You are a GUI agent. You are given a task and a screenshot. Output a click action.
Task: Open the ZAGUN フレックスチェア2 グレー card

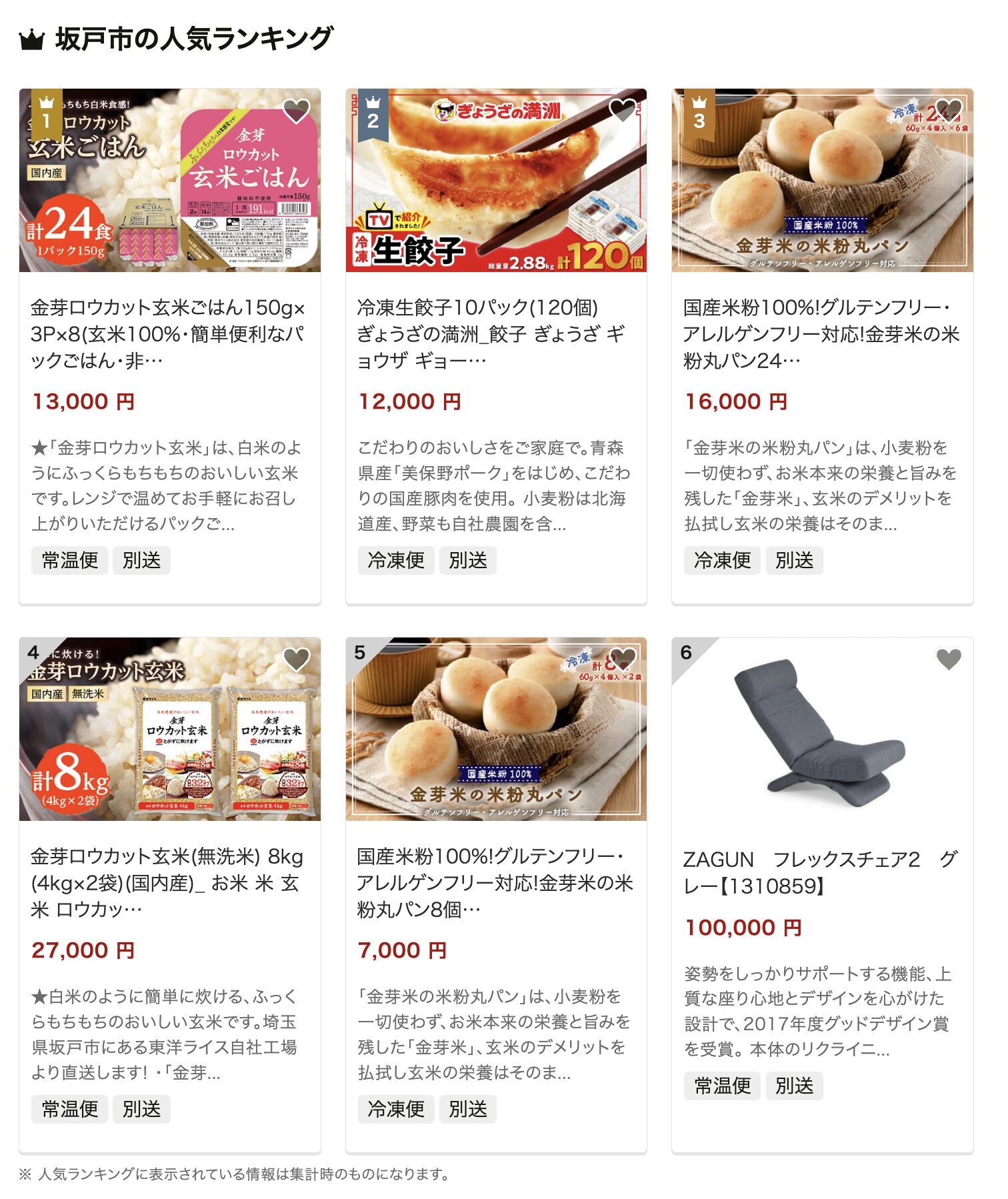point(821,872)
